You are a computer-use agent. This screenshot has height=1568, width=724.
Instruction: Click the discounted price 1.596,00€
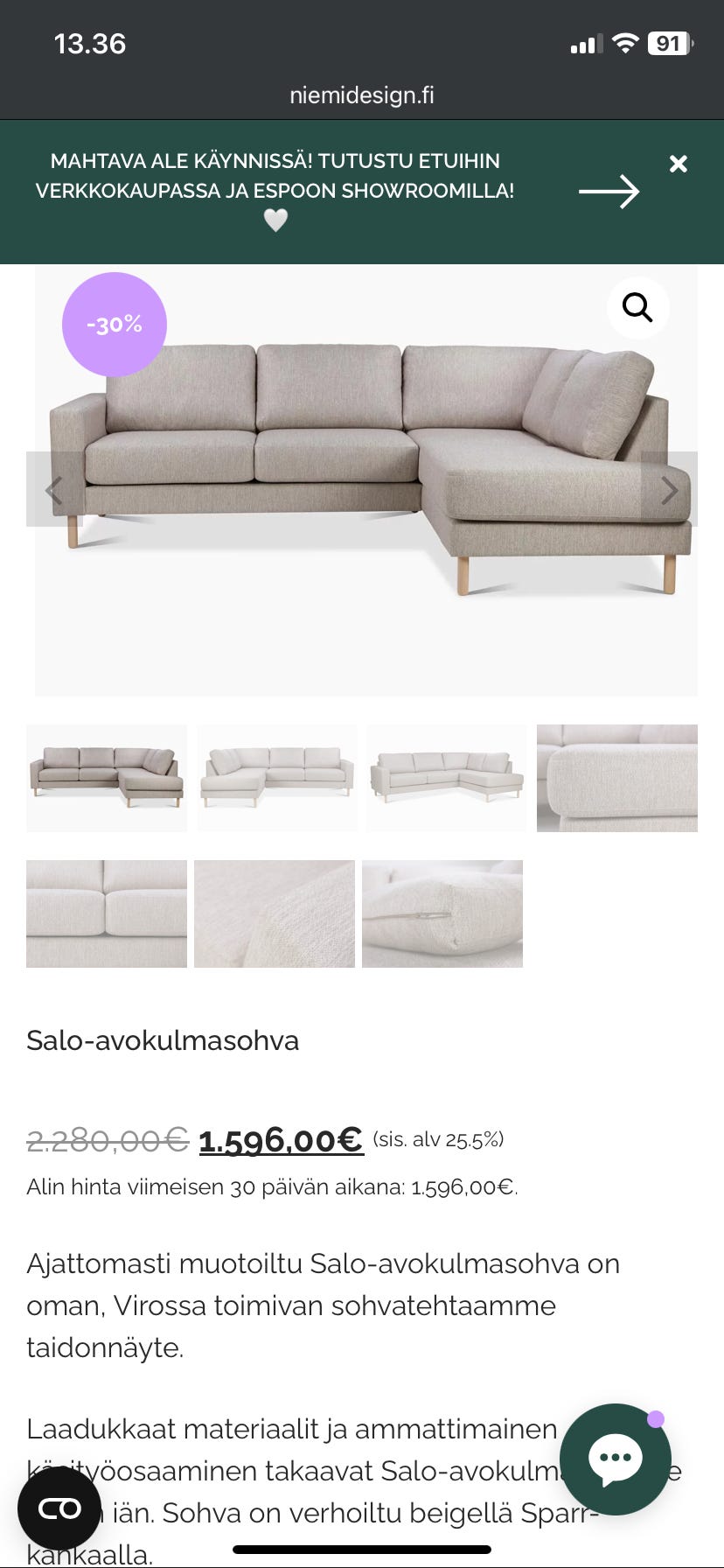pos(281,1138)
